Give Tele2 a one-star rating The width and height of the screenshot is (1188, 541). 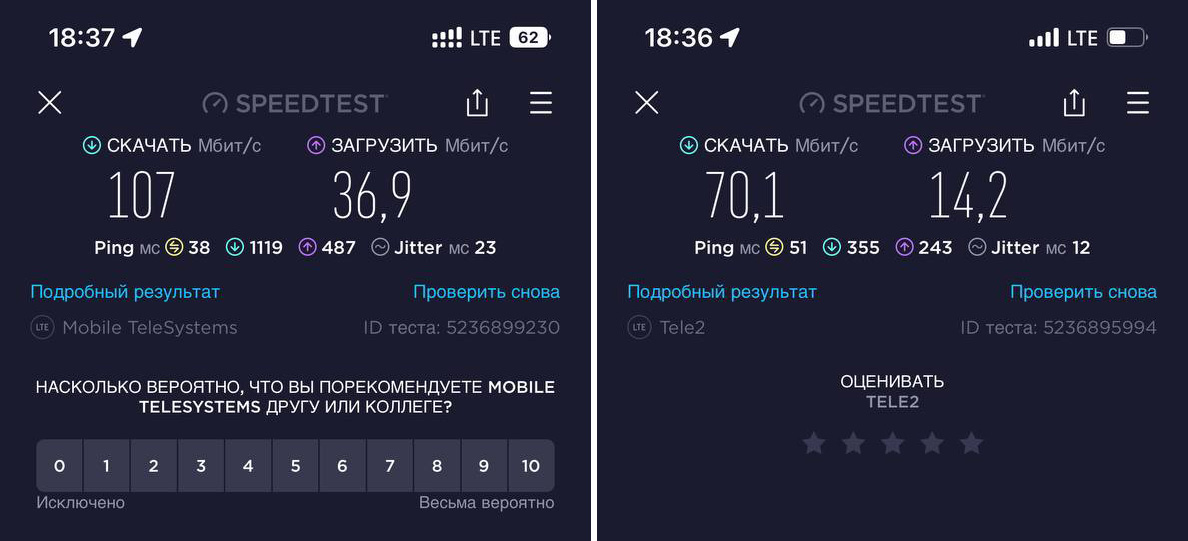[814, 443]
